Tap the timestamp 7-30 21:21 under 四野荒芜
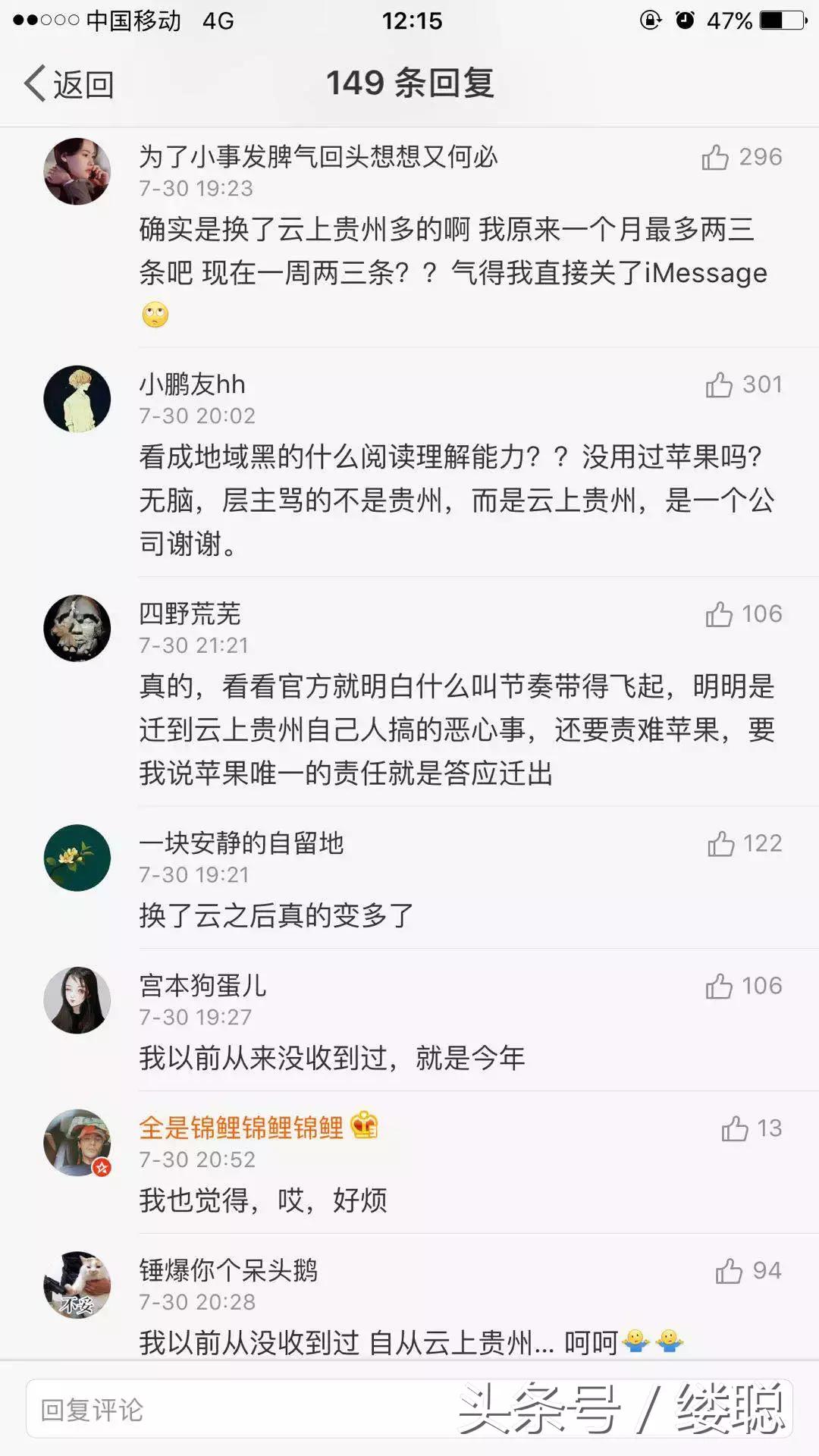The width and height of the screenshot is (819, 1456). coord(197,646)
